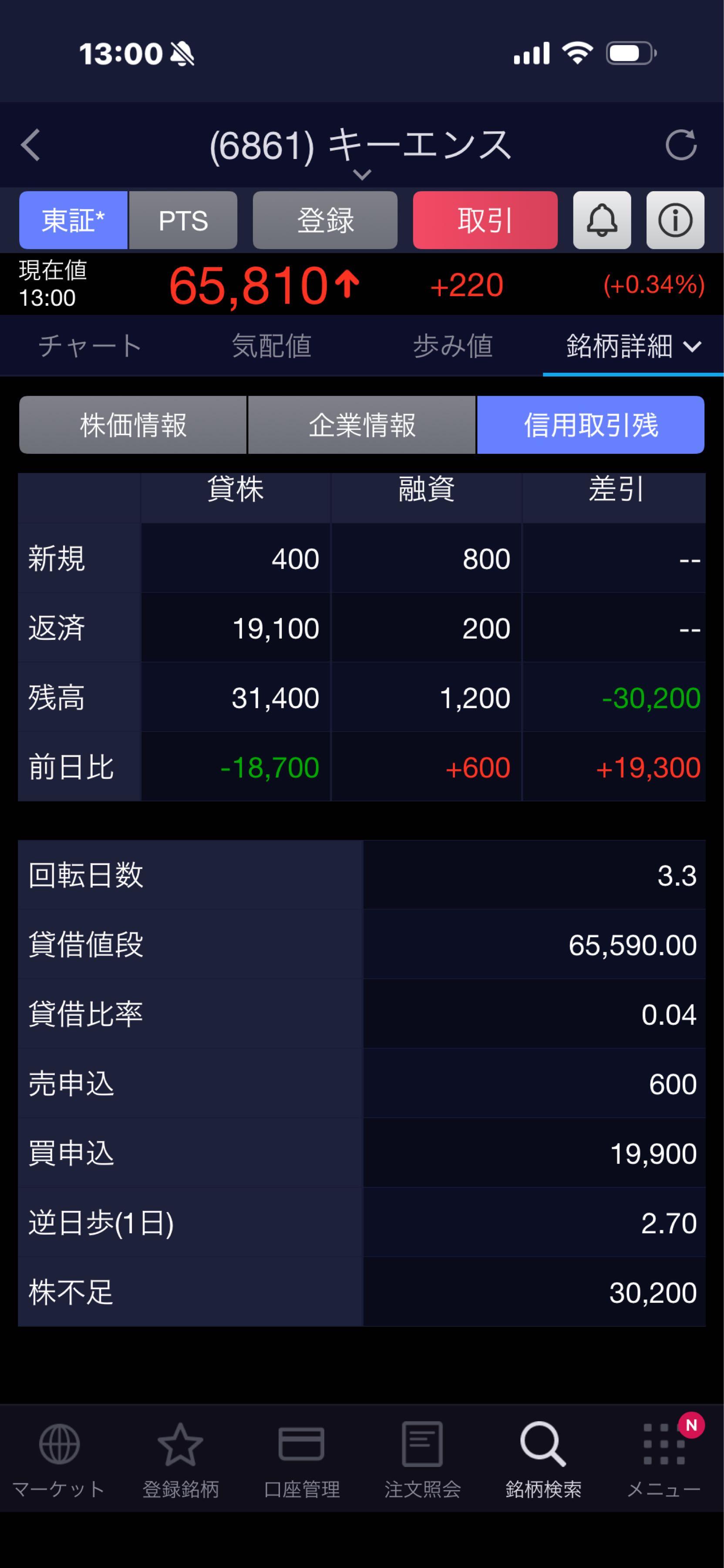Select the 信用取引残 segment

pyautogui.click(x=590, y=425)
